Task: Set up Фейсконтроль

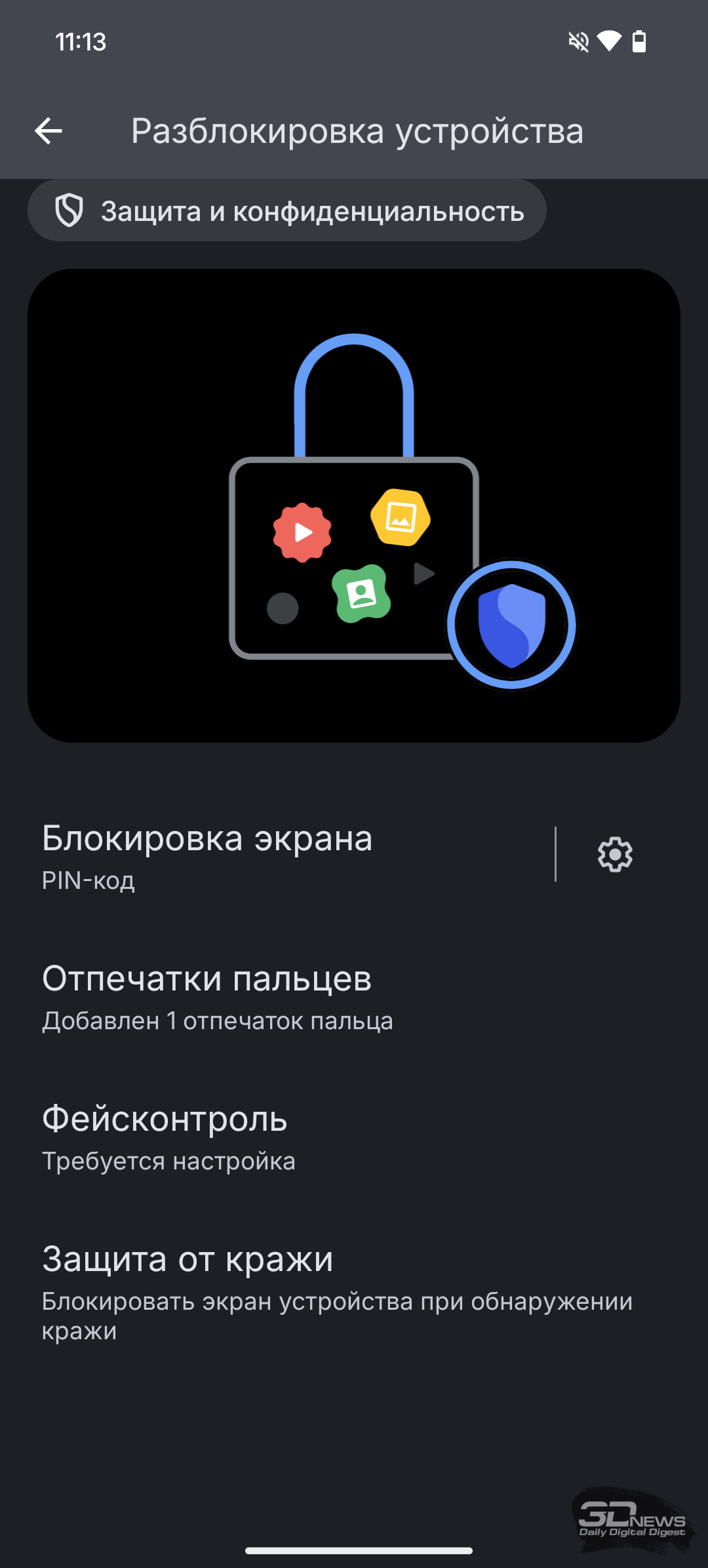Action: [x=354, y=1137]
